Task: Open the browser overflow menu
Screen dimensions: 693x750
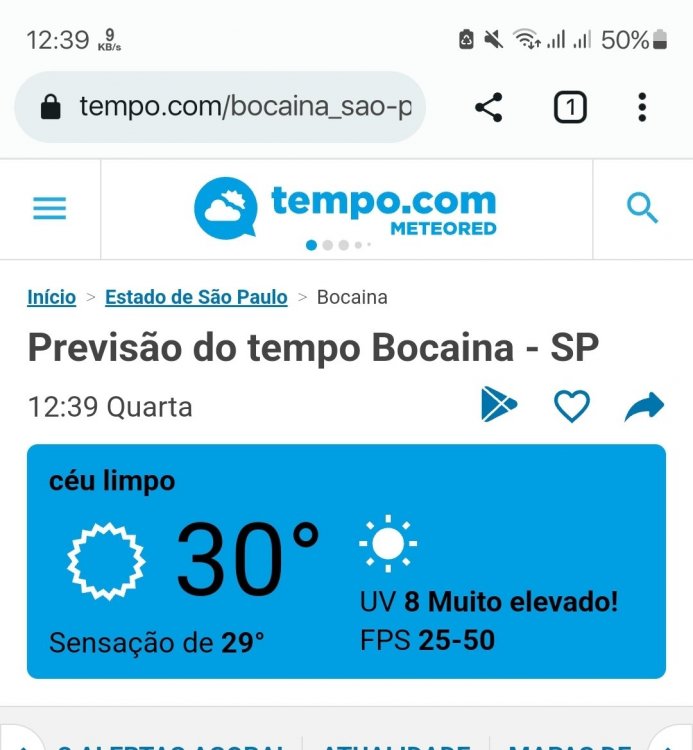Action: (x=642, y=107)
